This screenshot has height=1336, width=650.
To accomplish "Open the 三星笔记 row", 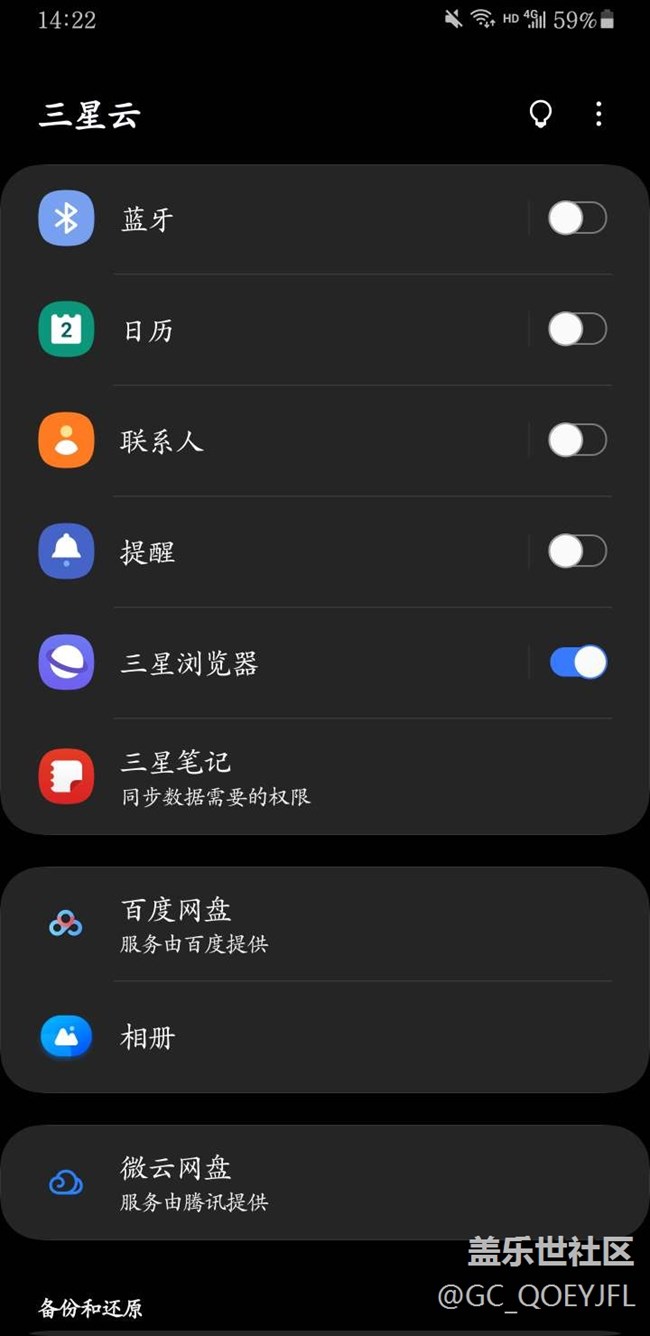I will click(x=300, y=777).
